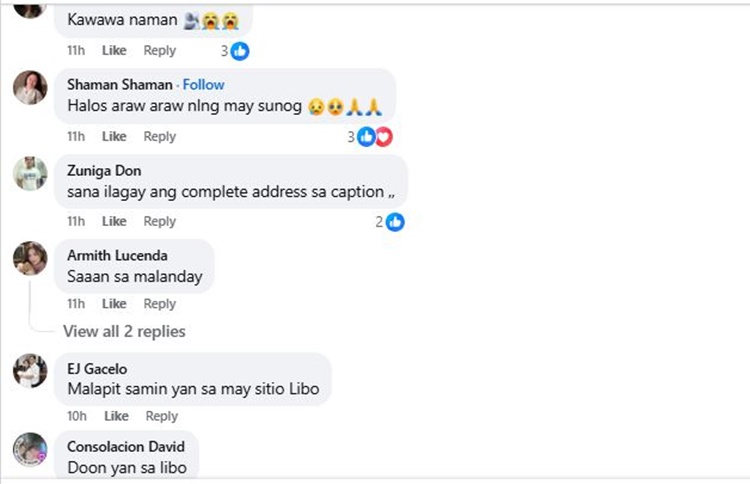Open EJ Gacelo's profile name

[x=97, y=368]
